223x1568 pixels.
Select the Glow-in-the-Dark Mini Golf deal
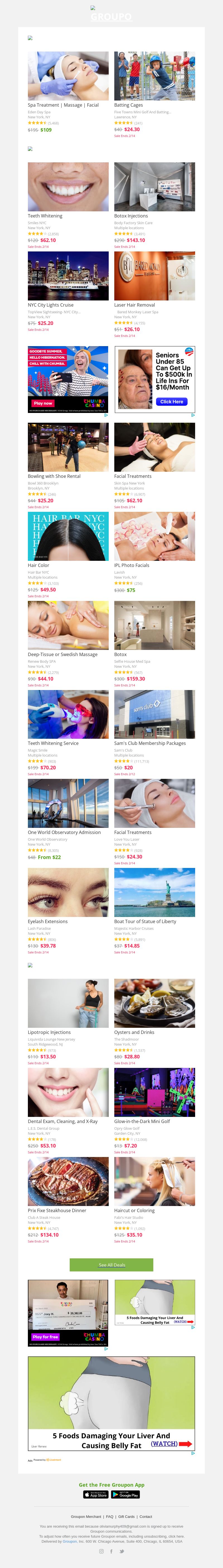(154, 1093)
